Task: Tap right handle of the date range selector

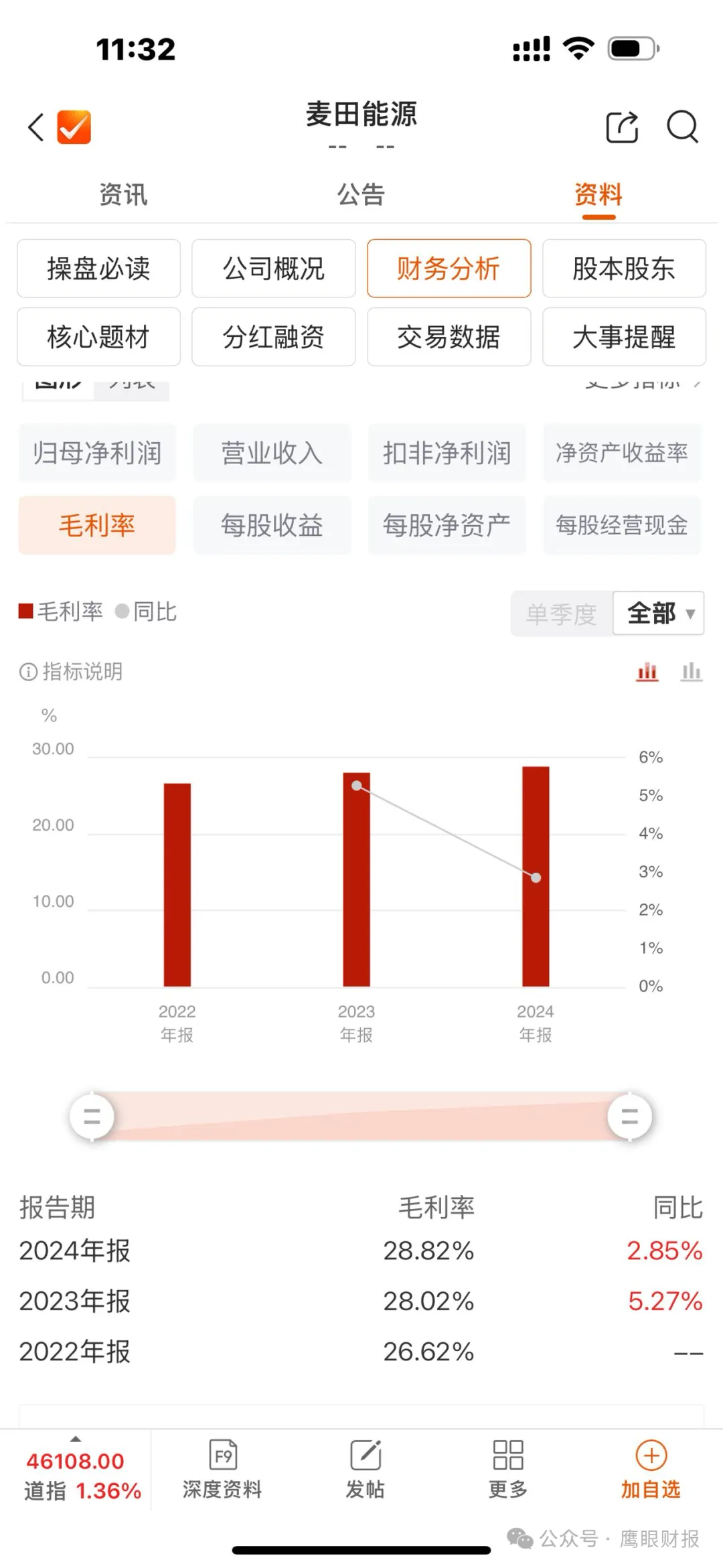Action: (629, 1117)
